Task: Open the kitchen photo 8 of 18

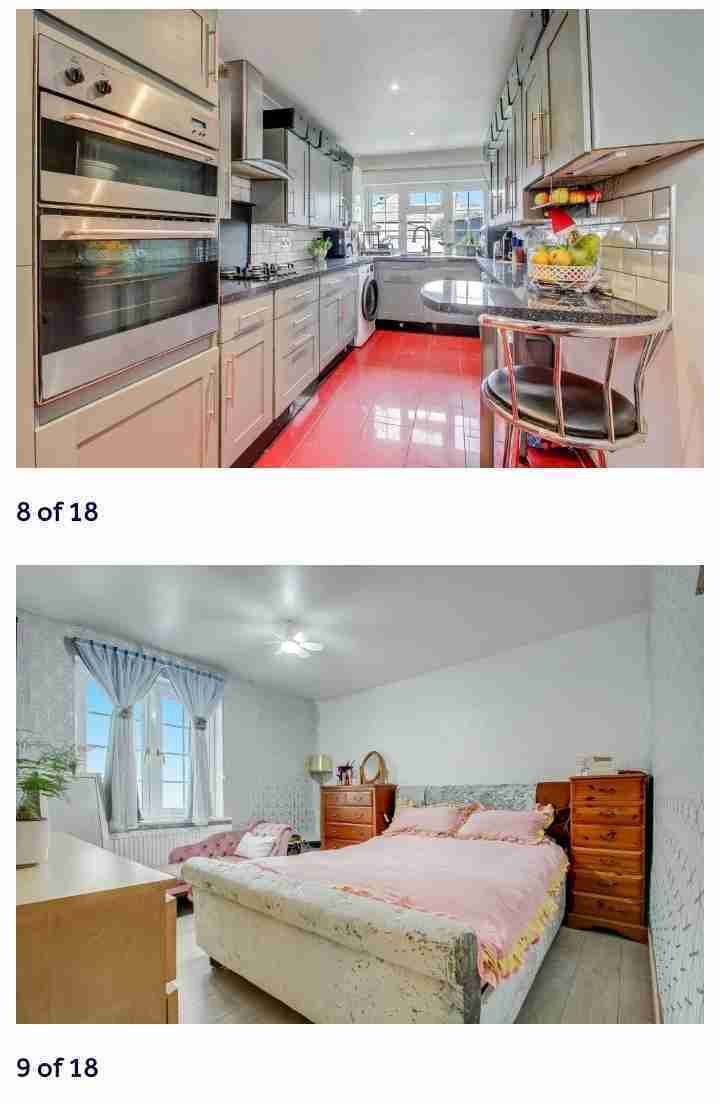Action: [x=359, y=238]
